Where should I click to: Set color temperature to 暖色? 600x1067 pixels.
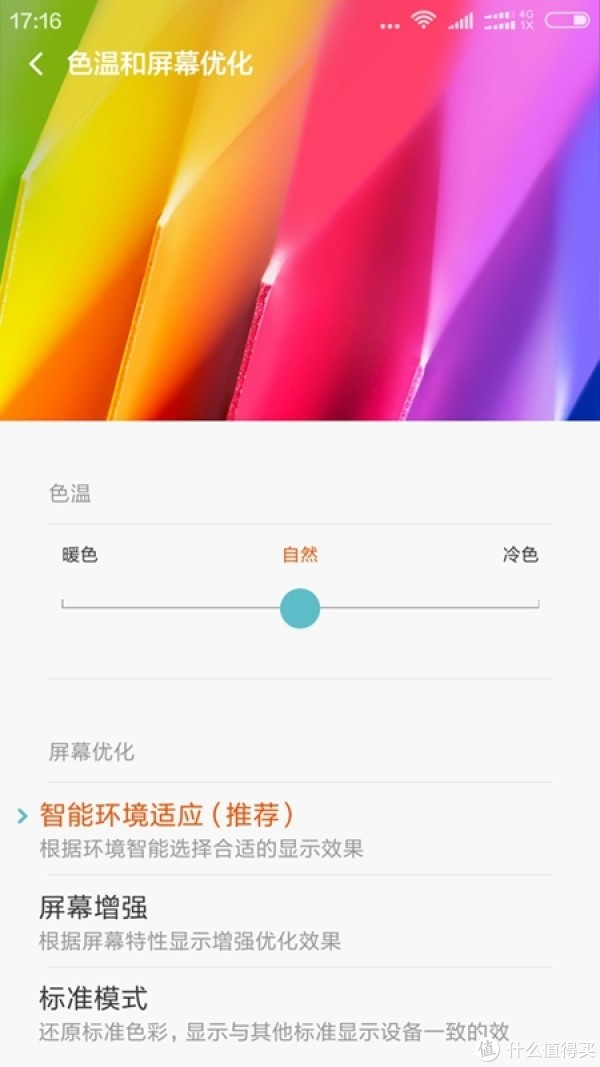point(80,555)
